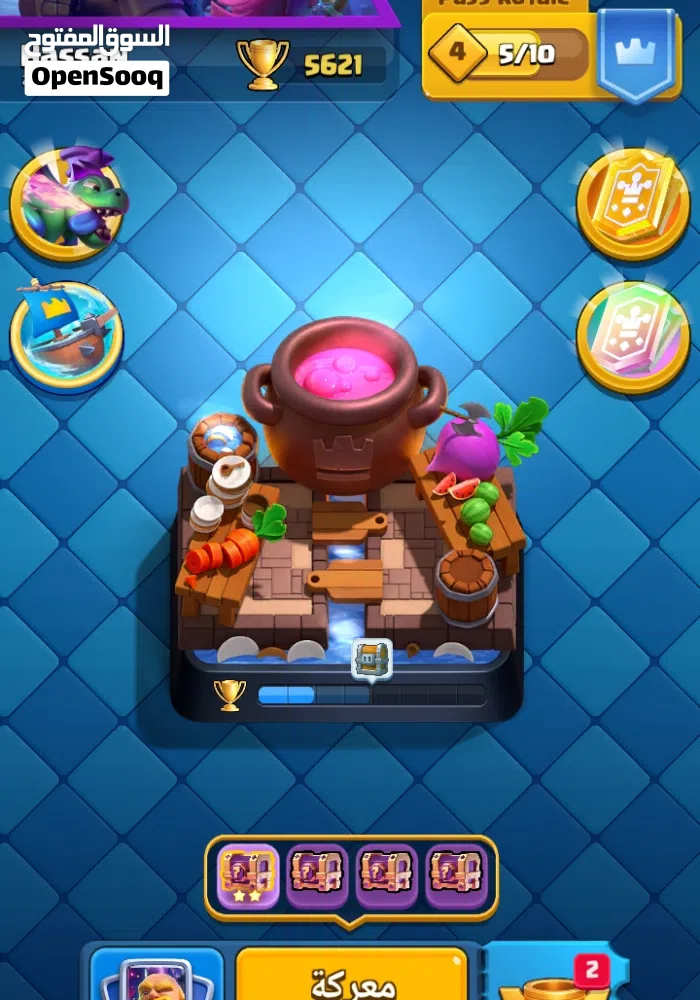
Task: Open the ship event icon
Action: [67, 335]
